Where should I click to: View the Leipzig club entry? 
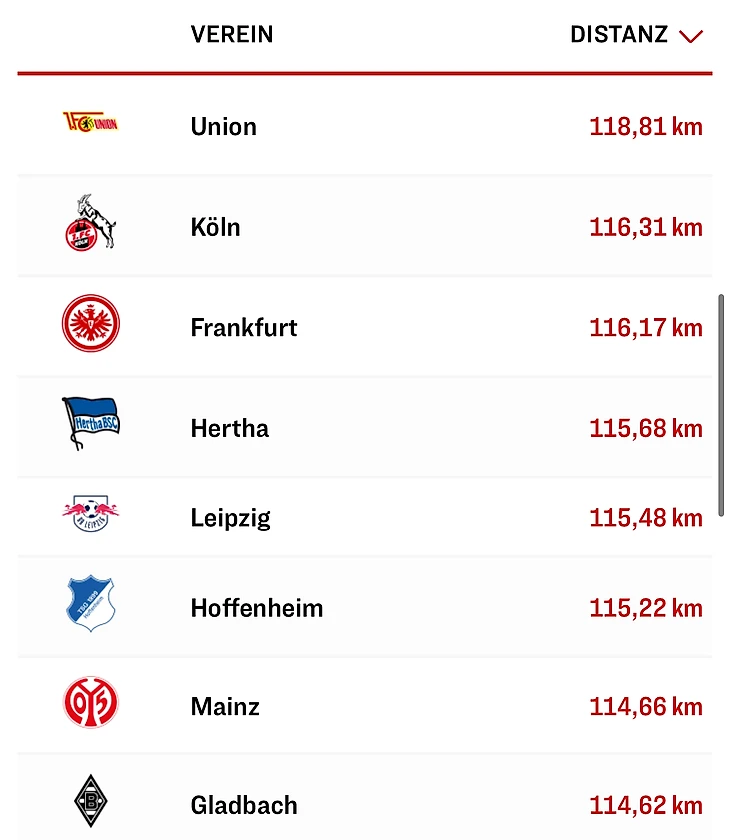[230, 518]
